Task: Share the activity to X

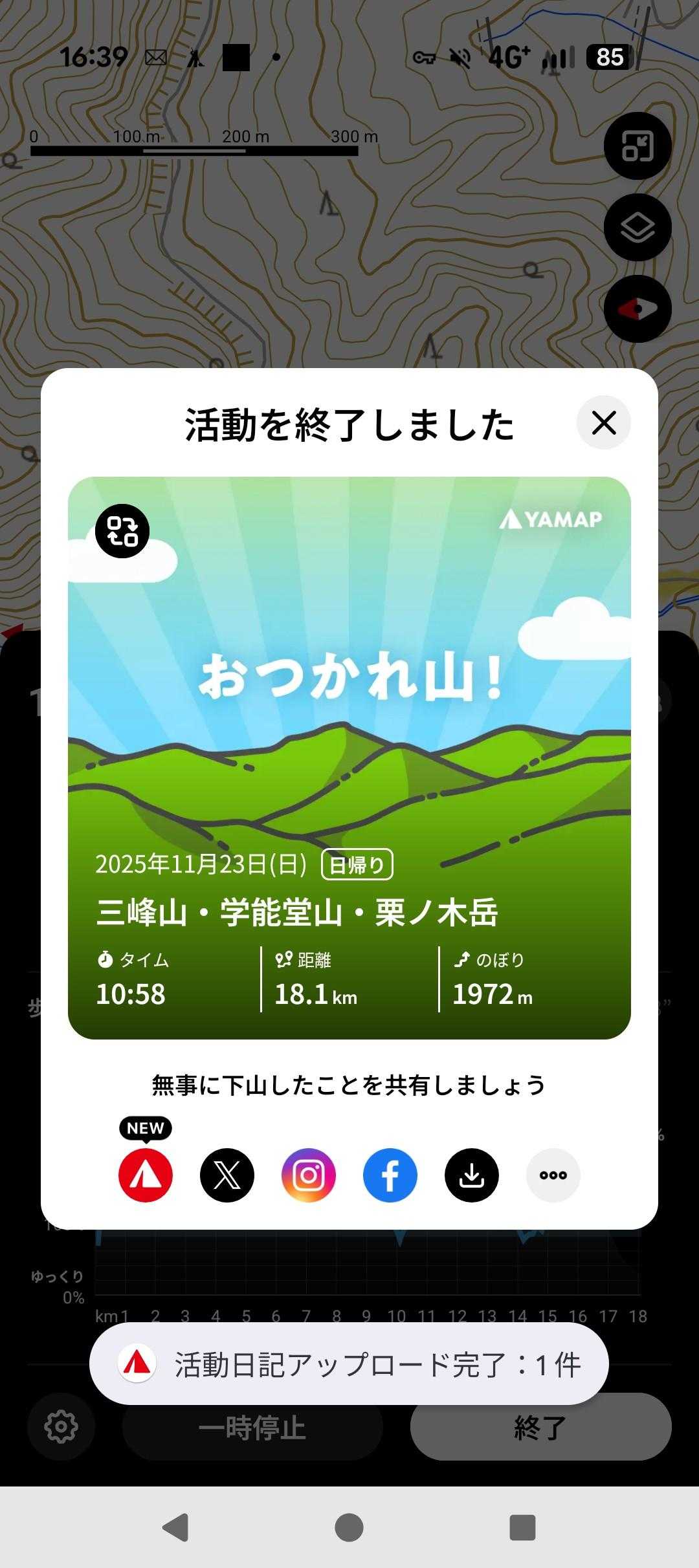Action: 227,1175
